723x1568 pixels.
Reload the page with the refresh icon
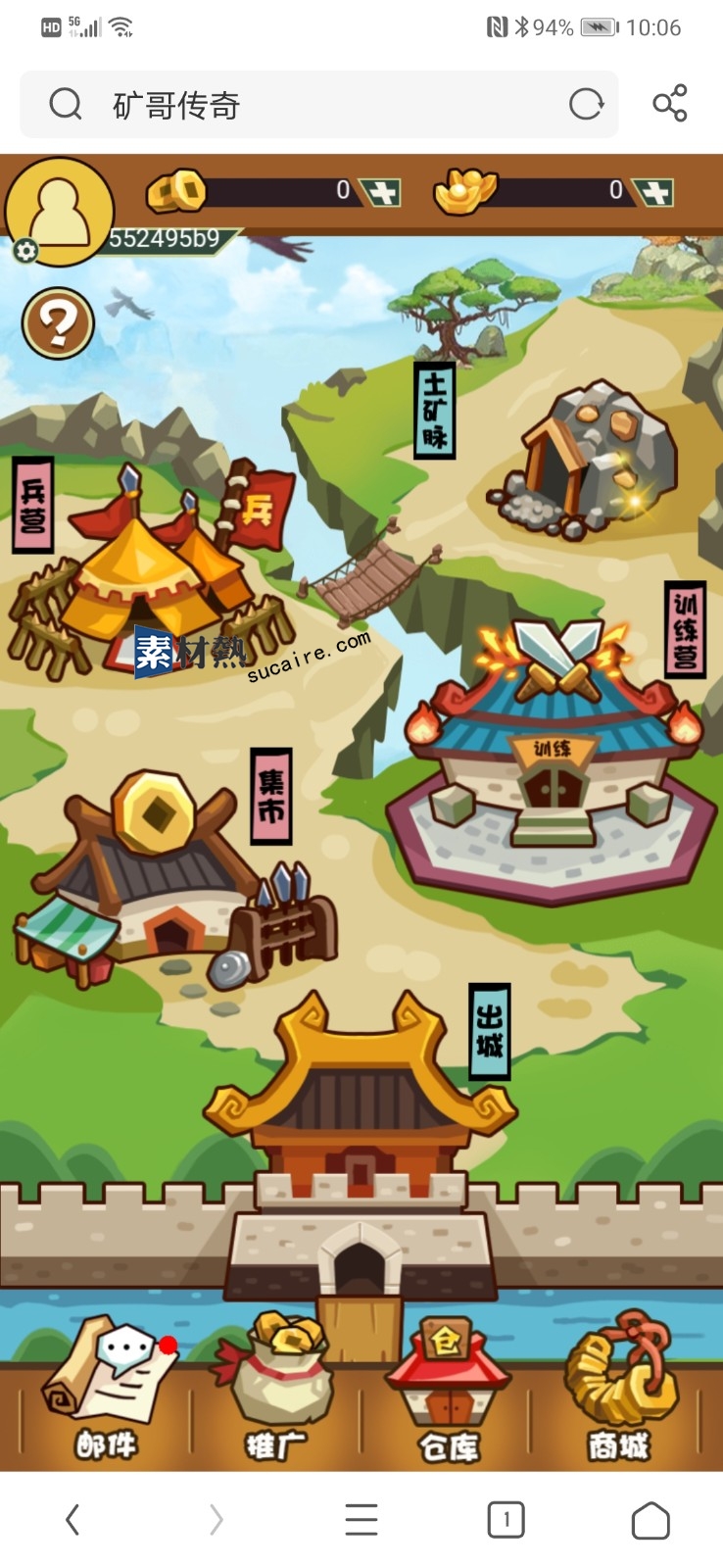click(586, 104)
